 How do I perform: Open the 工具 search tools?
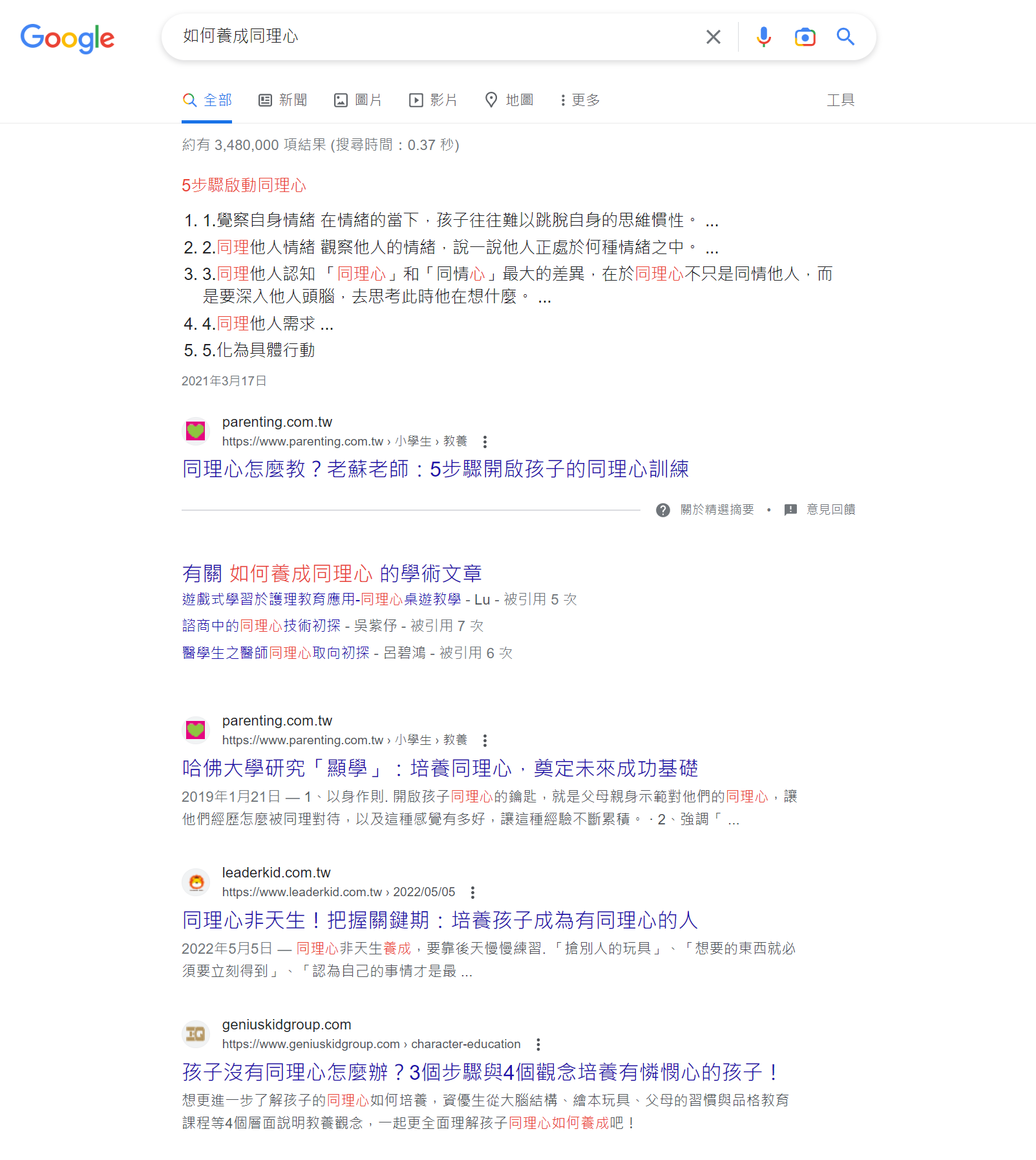pos(840,100)
